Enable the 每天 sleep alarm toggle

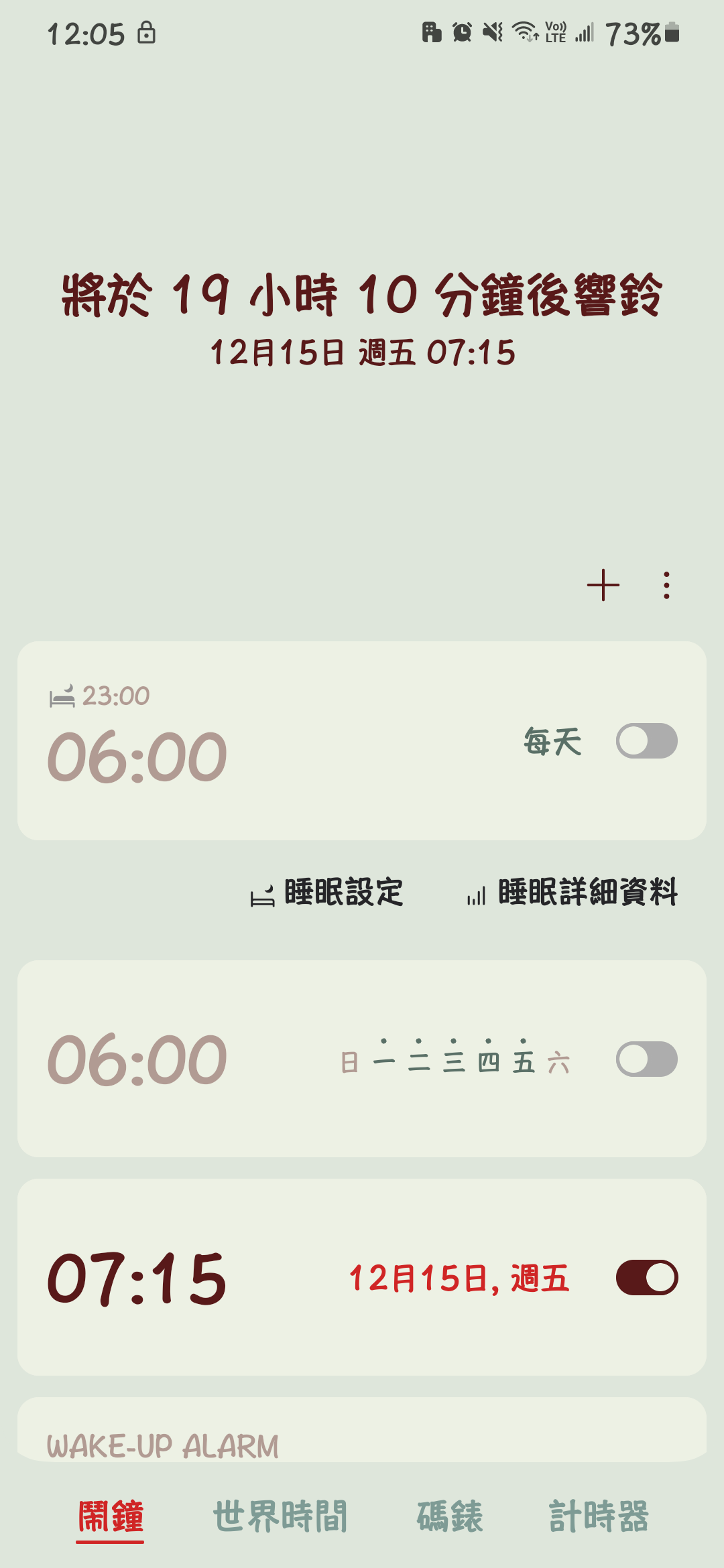[x=646, y=741]
